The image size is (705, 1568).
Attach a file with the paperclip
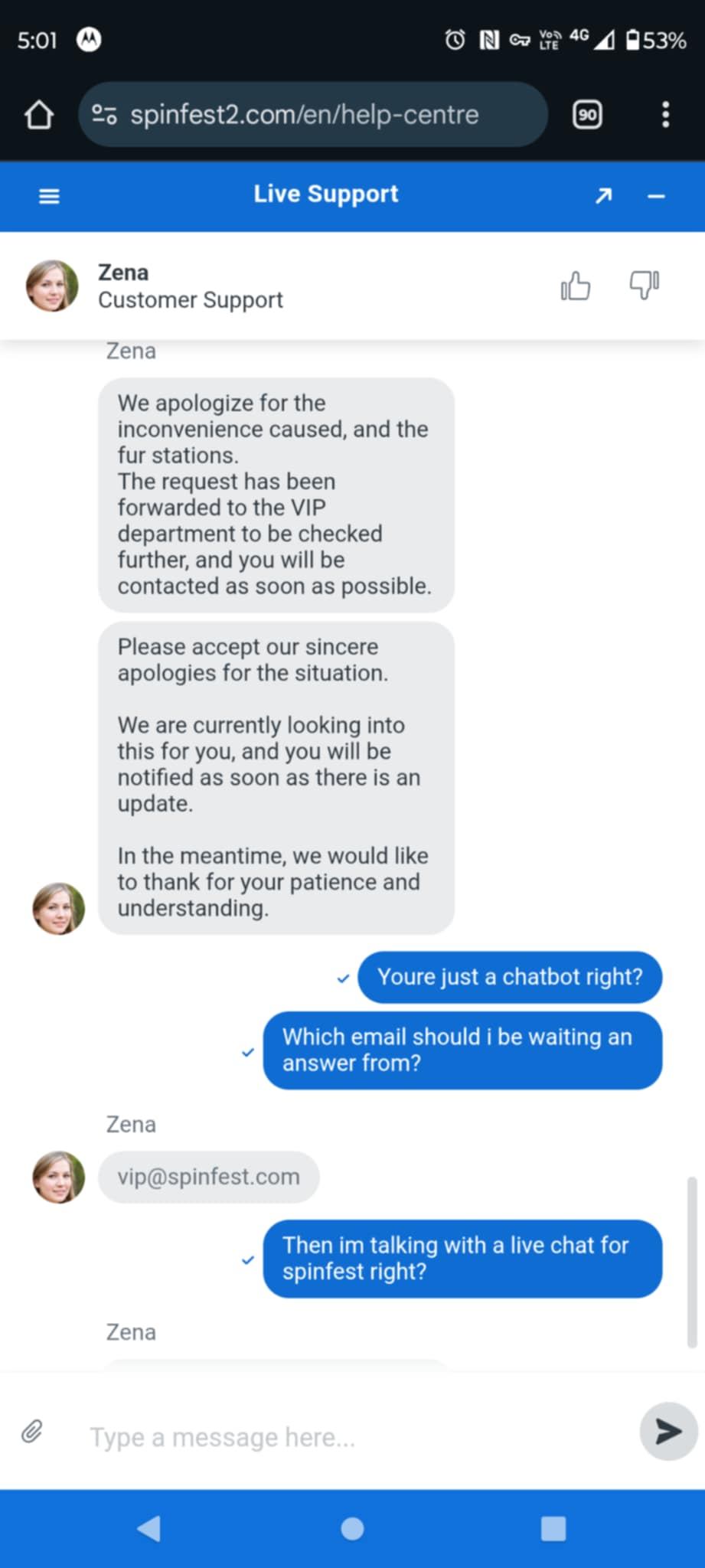tap(31, 1430)
